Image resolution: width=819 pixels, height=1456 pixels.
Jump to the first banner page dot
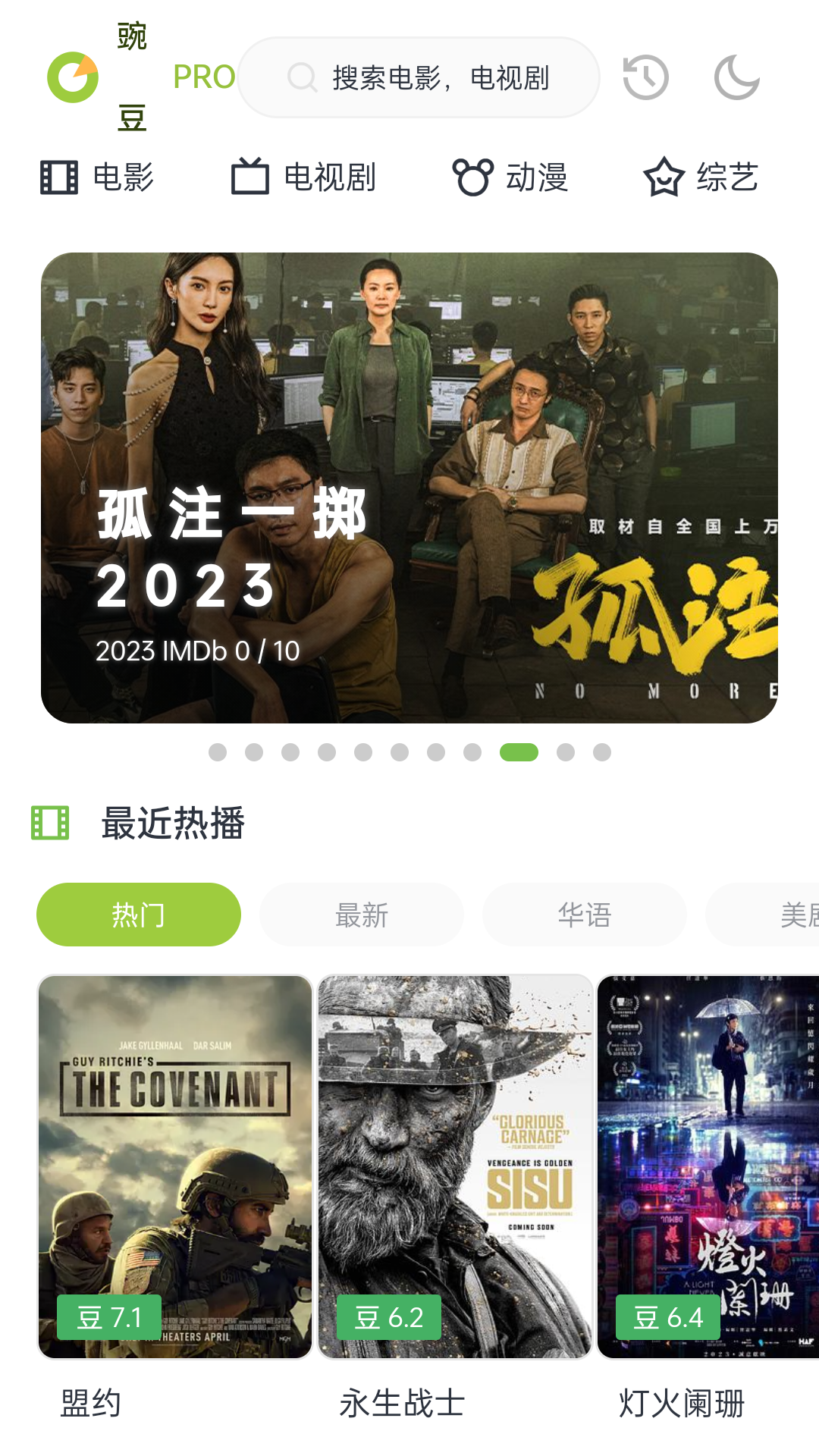pyautogui.click(x=218, y=752)
